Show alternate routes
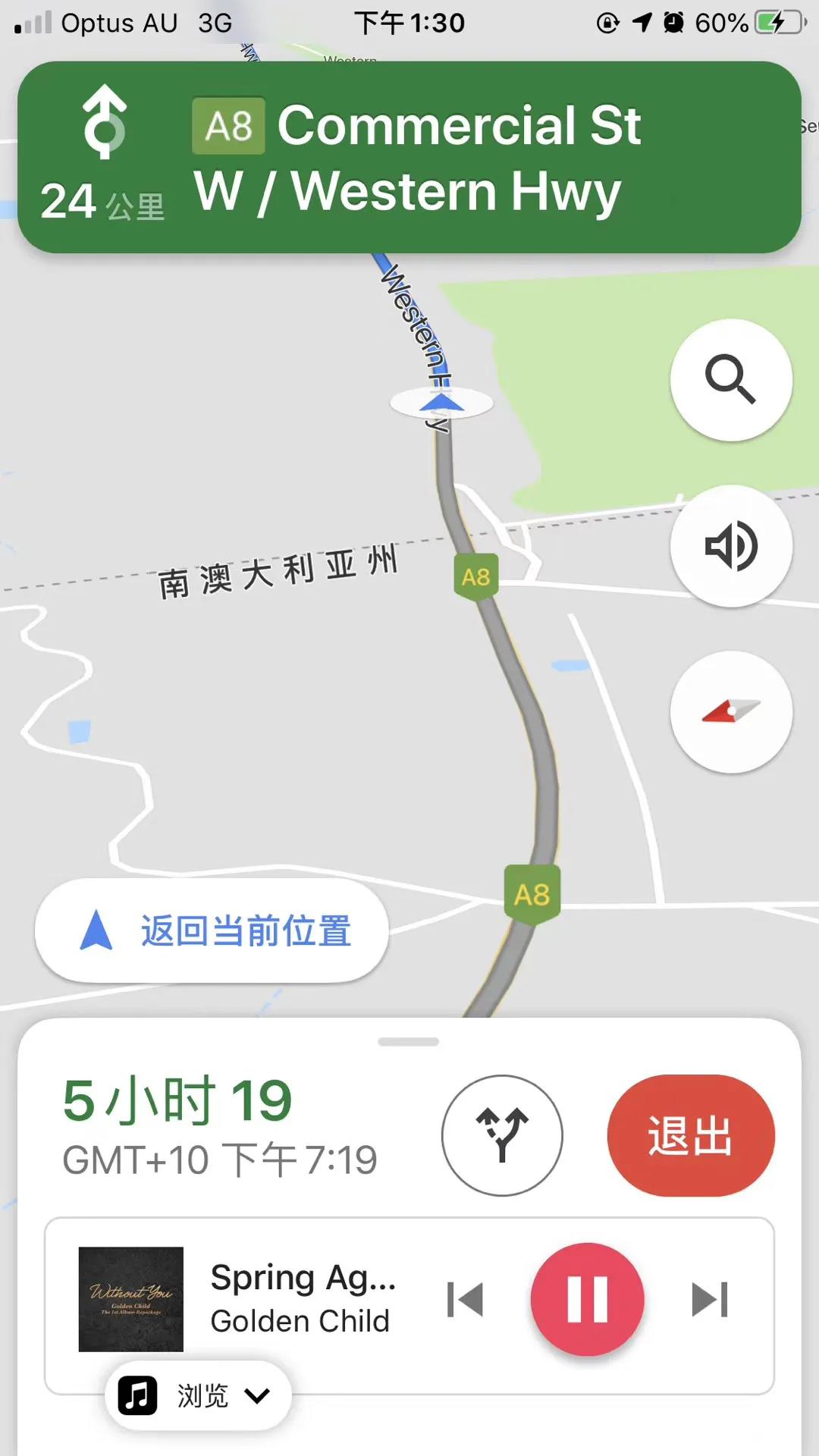This screenshot has height=1456, width=819. (x=502, y=1135)
